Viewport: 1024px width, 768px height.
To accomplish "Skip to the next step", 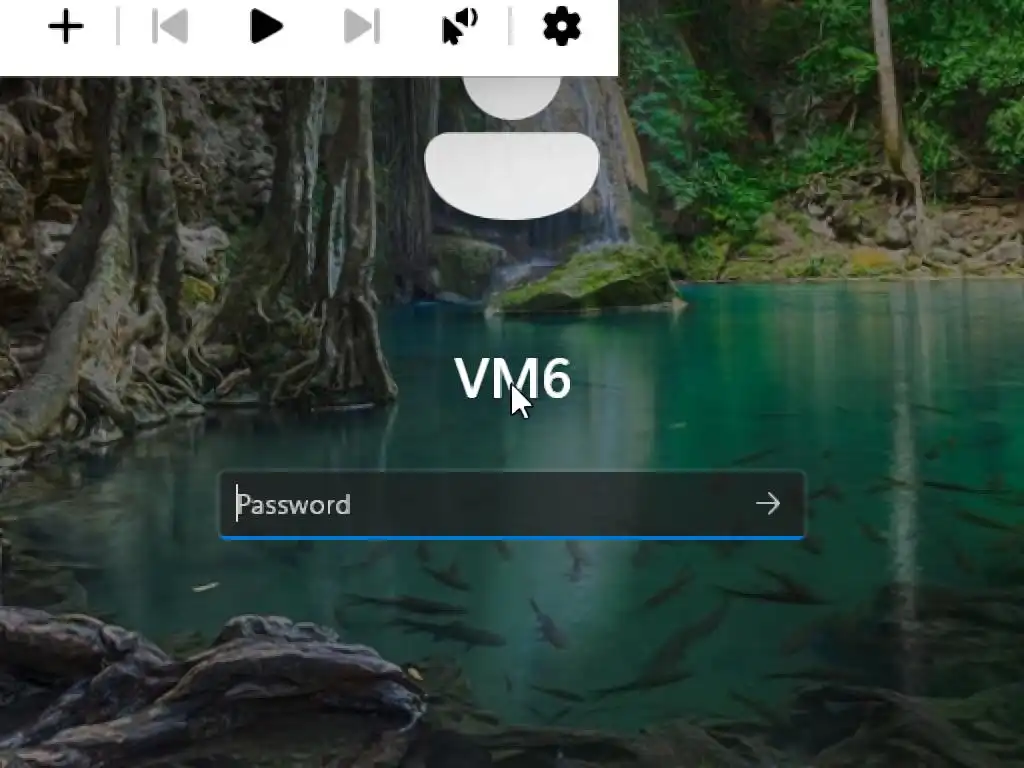I will 361,27.
